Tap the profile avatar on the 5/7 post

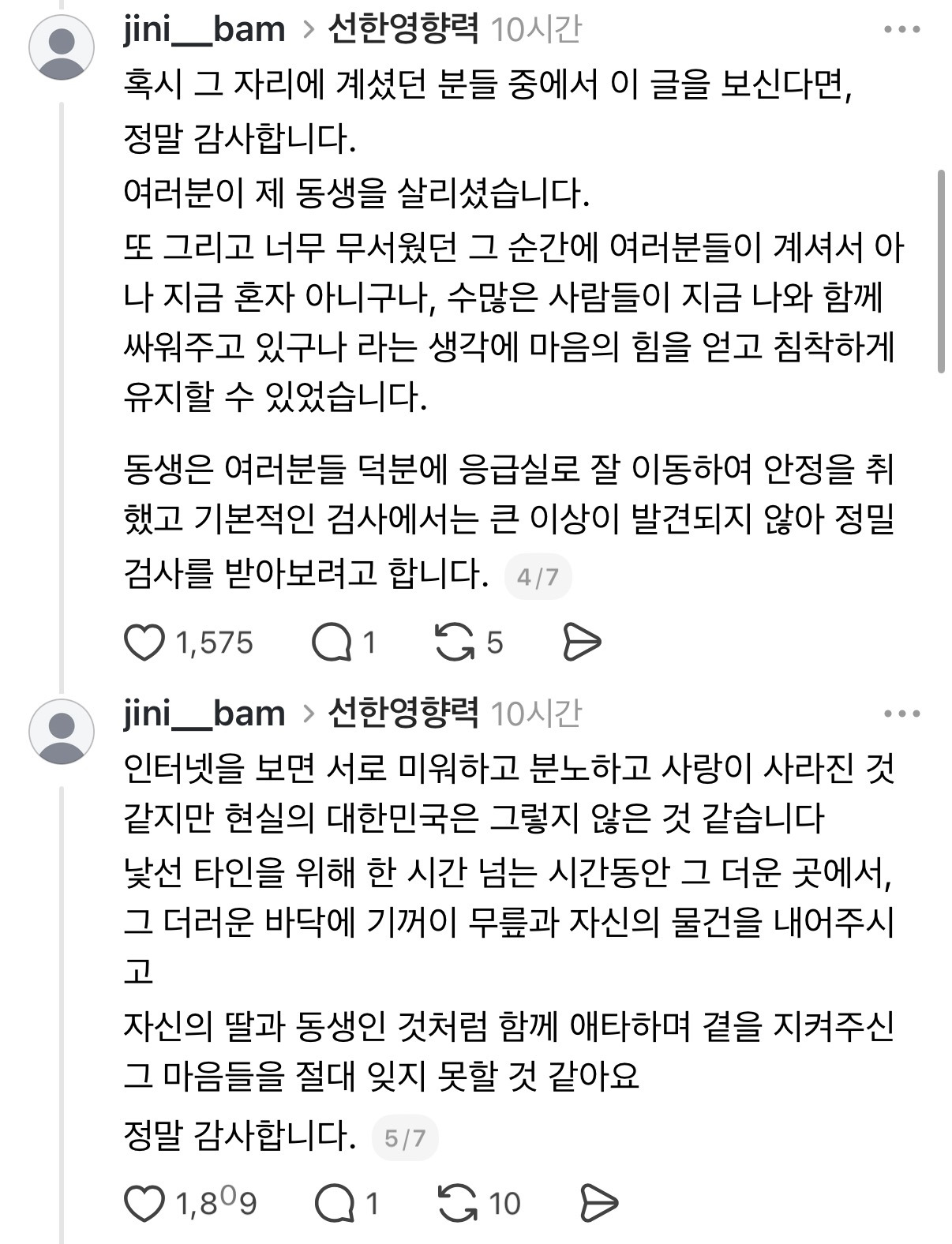pyautogui.click(x=62, y=731)
